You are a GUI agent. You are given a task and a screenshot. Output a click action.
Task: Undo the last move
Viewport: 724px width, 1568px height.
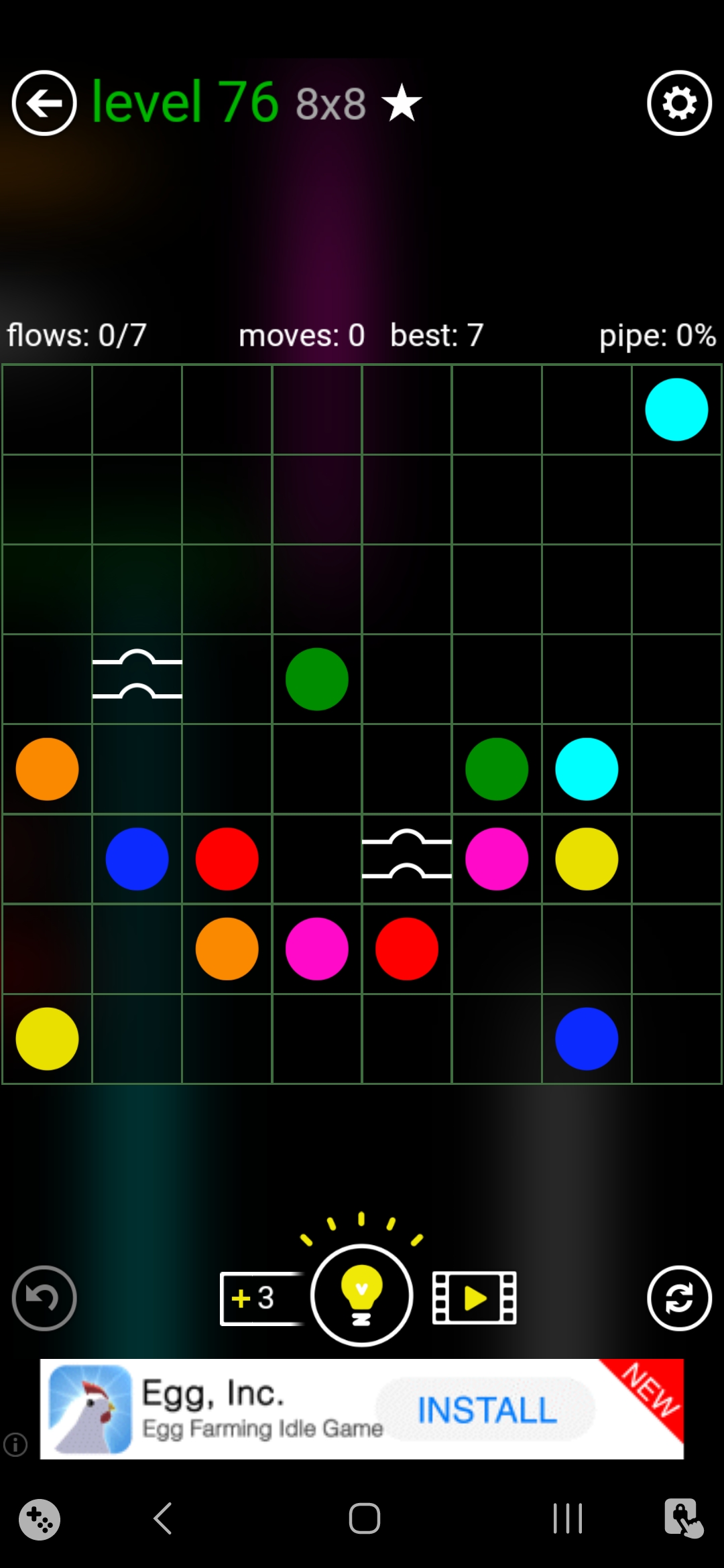[x=44, y=1298]
